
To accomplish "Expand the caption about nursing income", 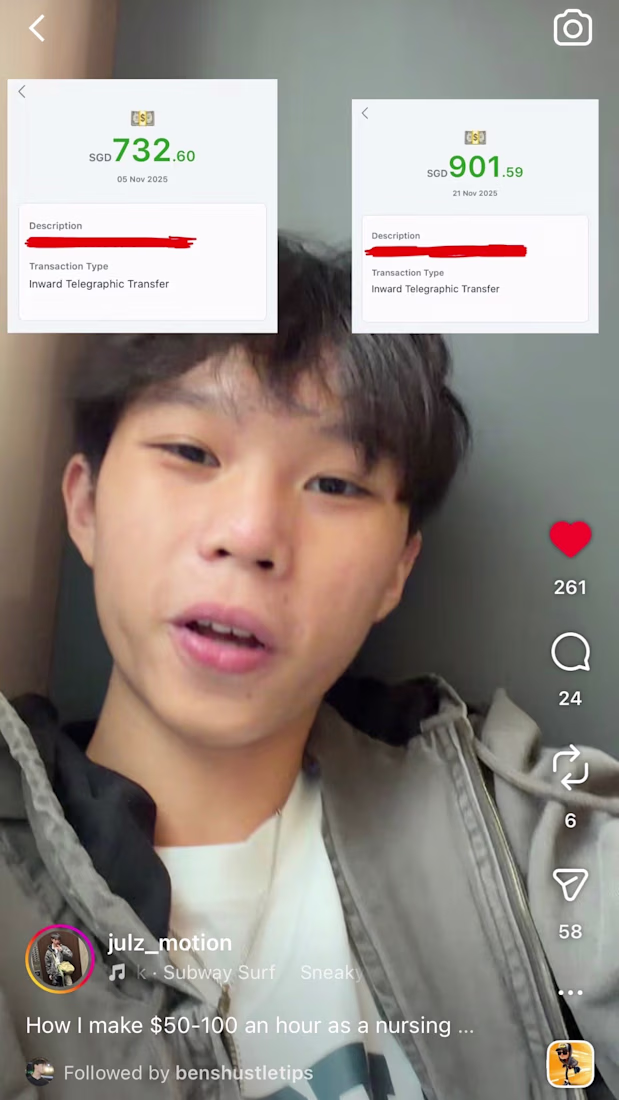I will [249, 1025].
